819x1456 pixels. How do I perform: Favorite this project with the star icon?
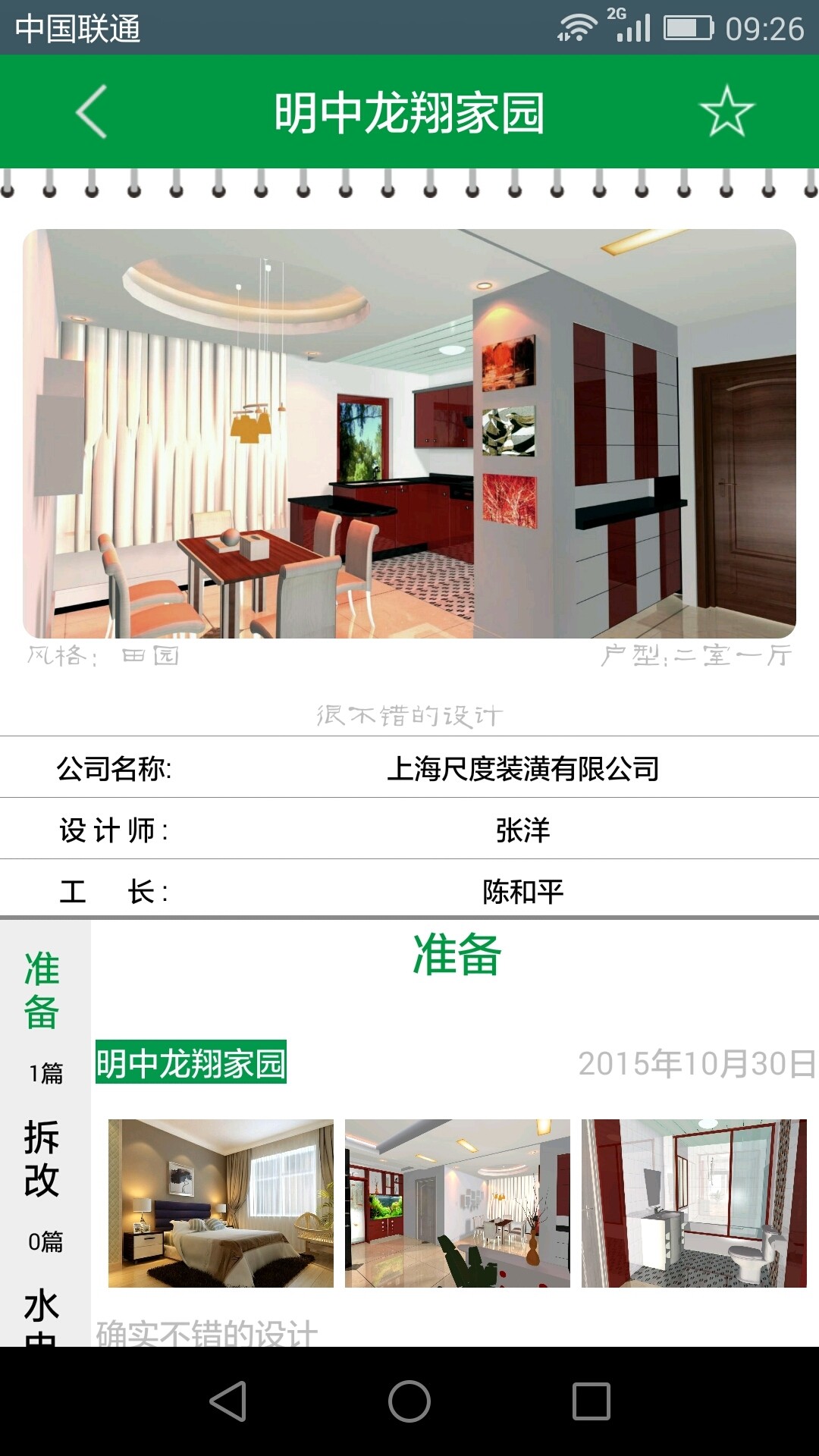pyautogui.click(x=726, y=112)
